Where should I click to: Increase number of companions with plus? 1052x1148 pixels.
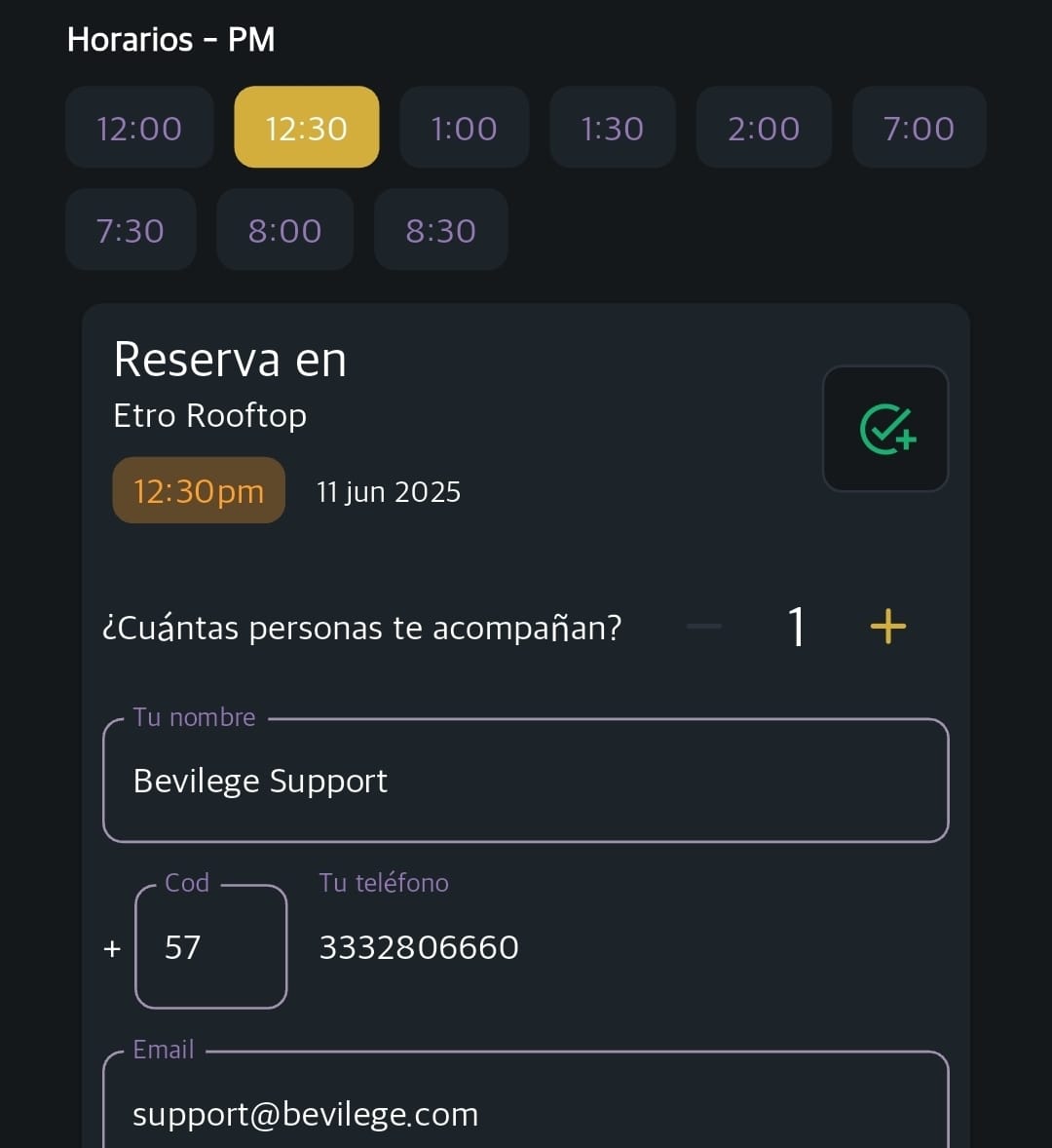pyautogui.click(x=887, y=626)
